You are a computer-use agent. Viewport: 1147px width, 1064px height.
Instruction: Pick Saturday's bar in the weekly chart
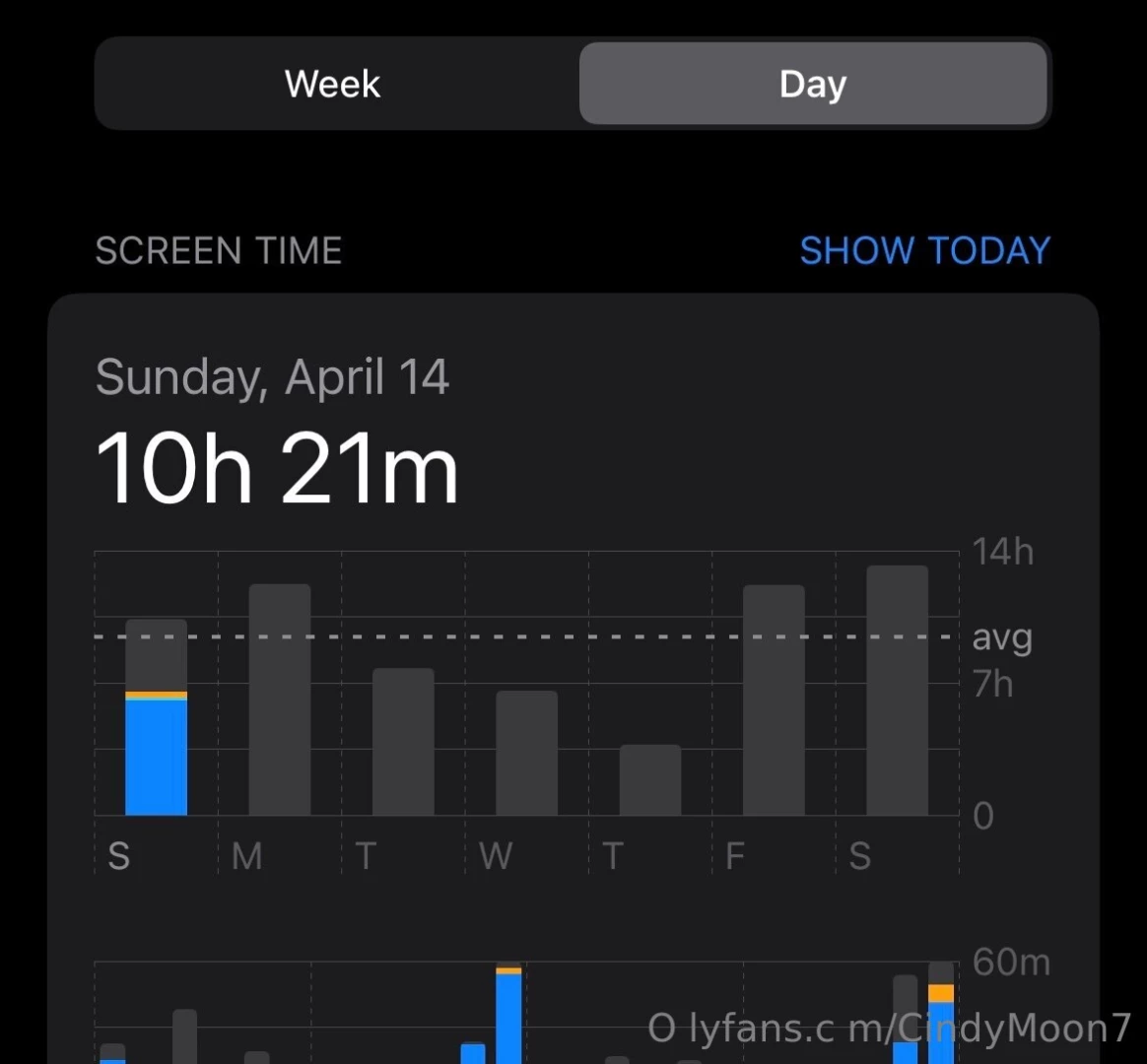pos(897,691)
